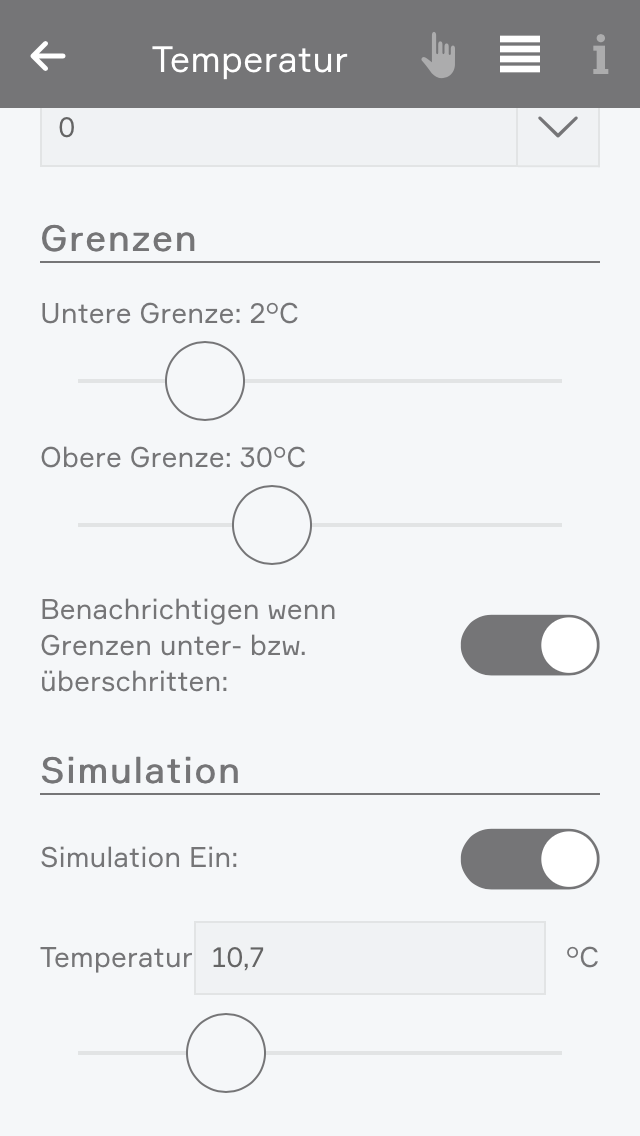Image resolution: width=640 pixels, height=1136 pixels.
Task: Tap the Untere Grenze slider handle
Action: click(205, 381)
